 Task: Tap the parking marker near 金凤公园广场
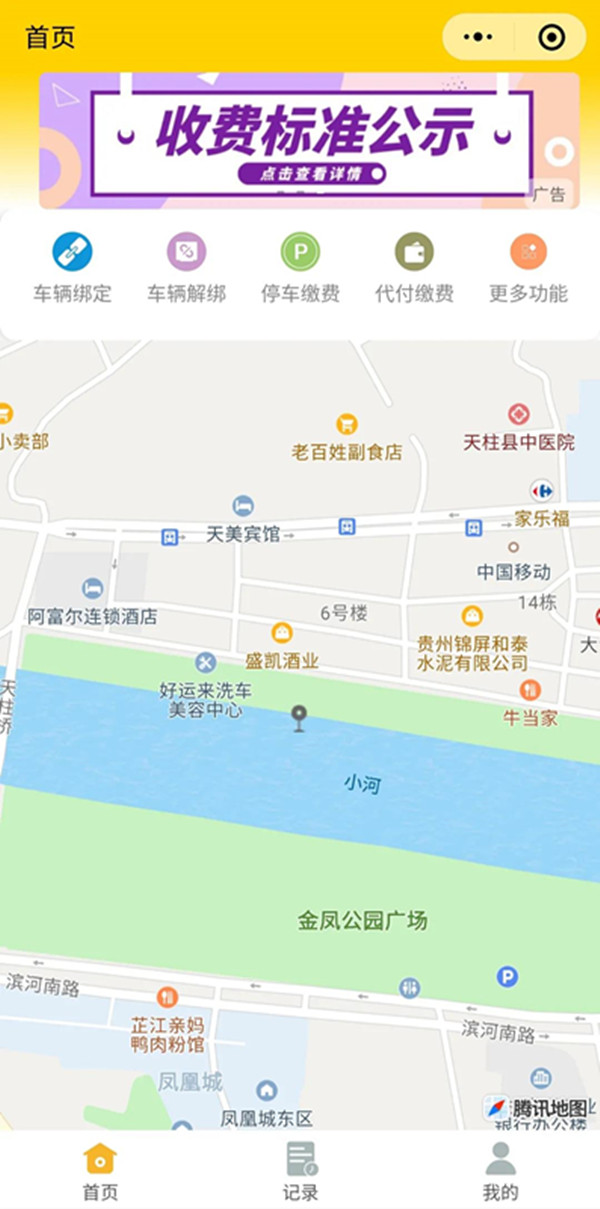508,976
